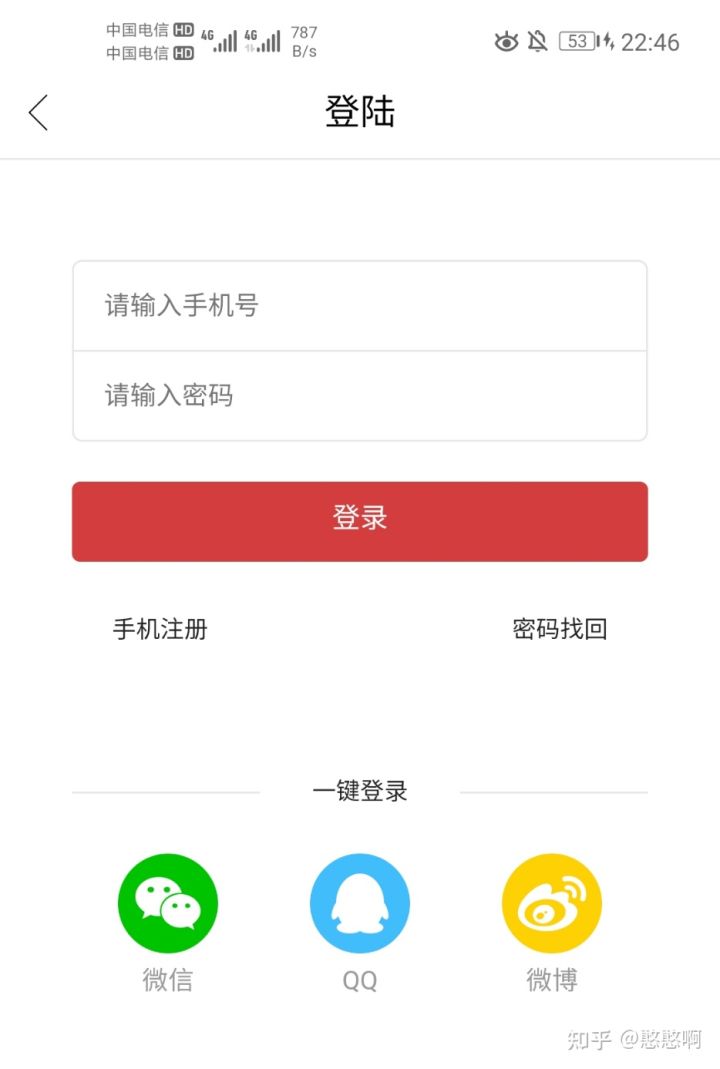Viewport: 720px width, 1069px height.
Task: Tap the 一键登录 section header
Action: click(x=360, y=790)
